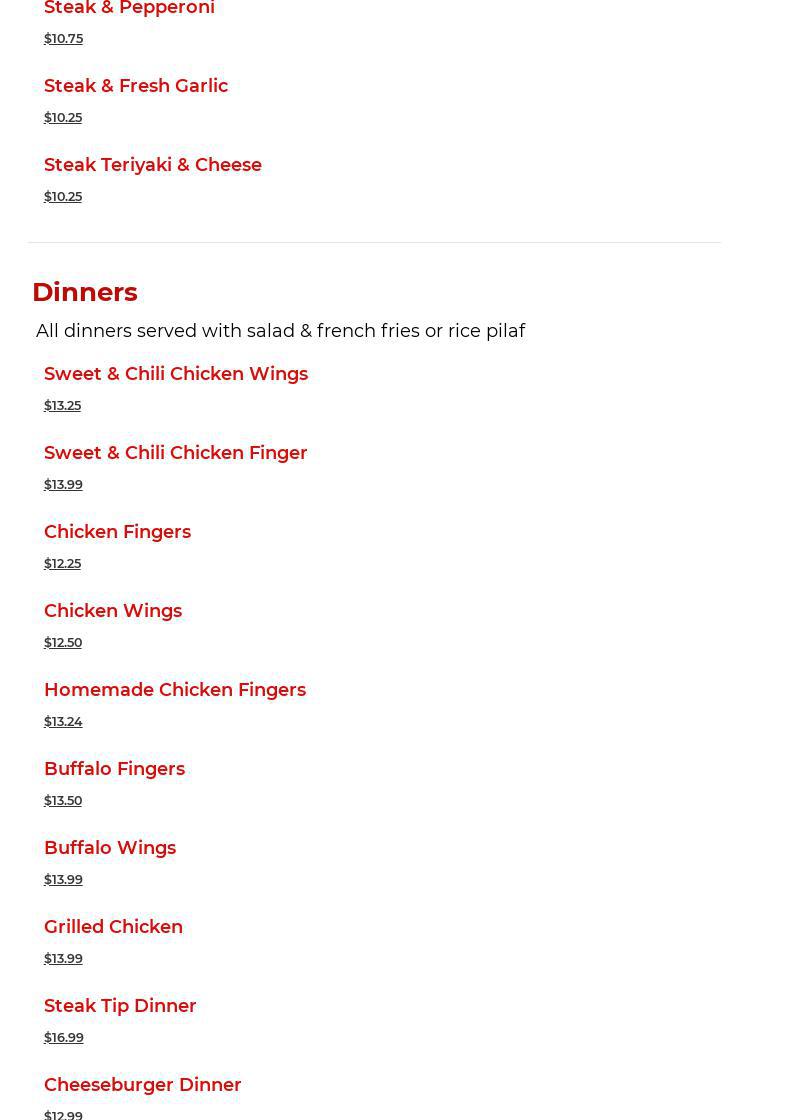This screenshot has width=785, height=1120.
Task: Select the Cheeseburger Dinner
Action: pyautogui.click(x=143, y=1084)
